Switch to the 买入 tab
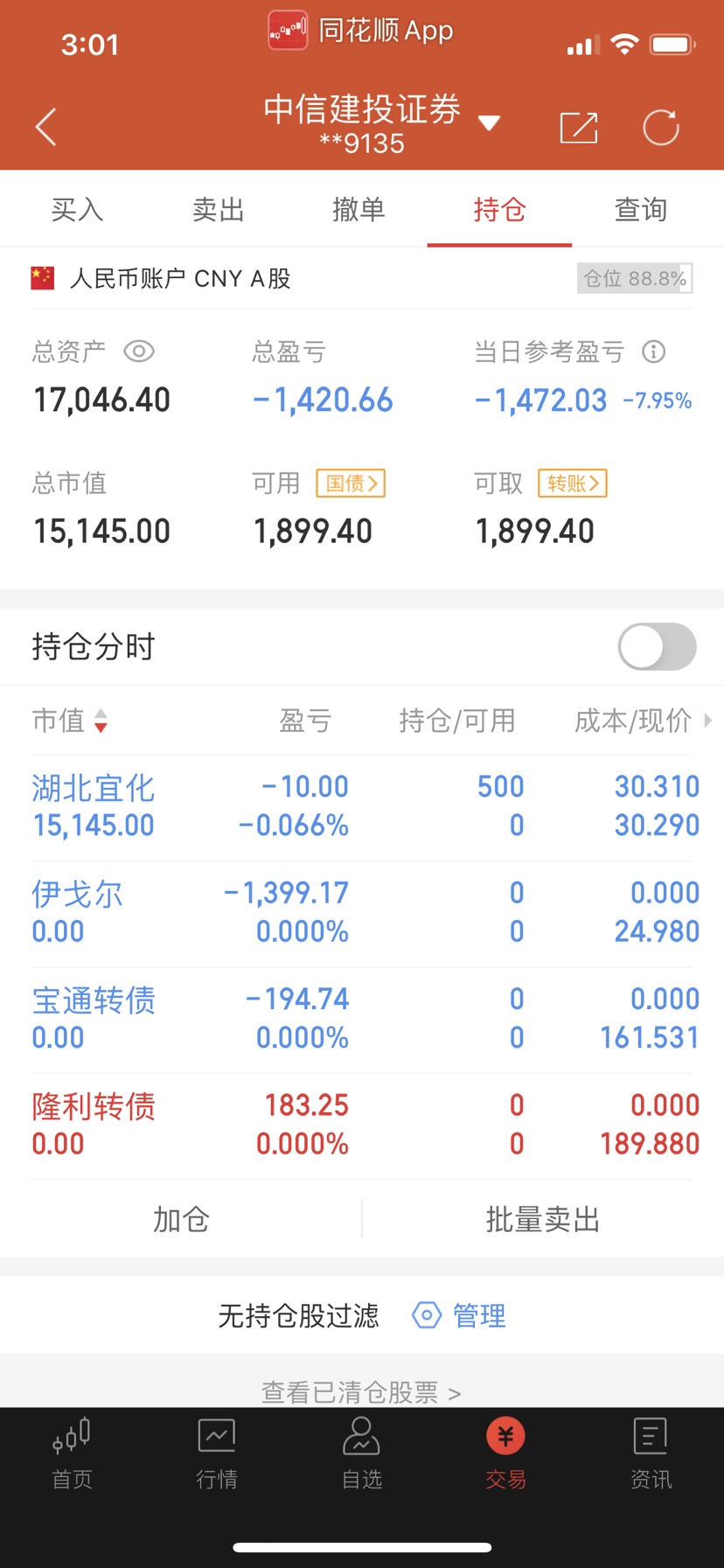Image resolution: width=724 pixels, height=1568 pixels. (77, 209)
